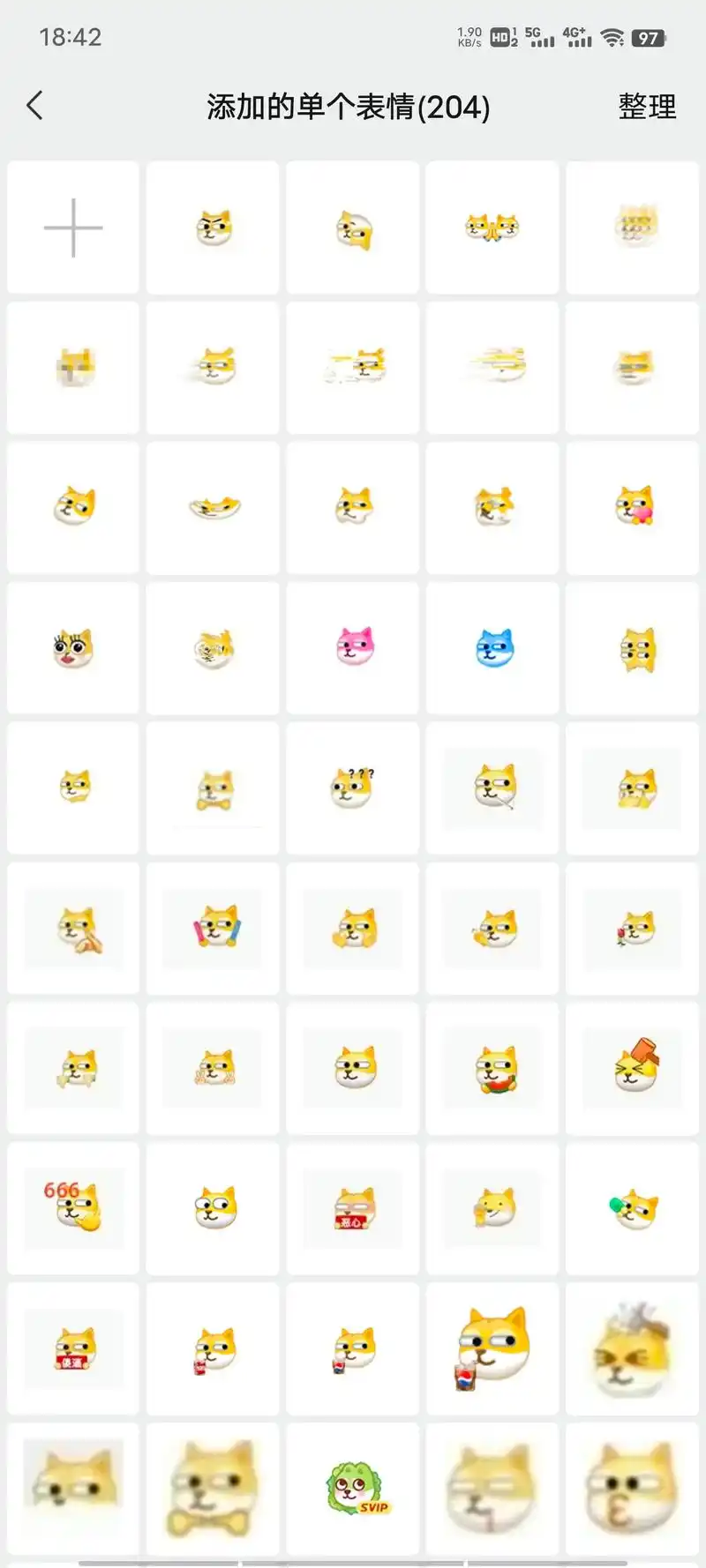Open the doge holding a rose sticker
The height and width of the screenshot is (1568, 706).
(x=634, y=928)
